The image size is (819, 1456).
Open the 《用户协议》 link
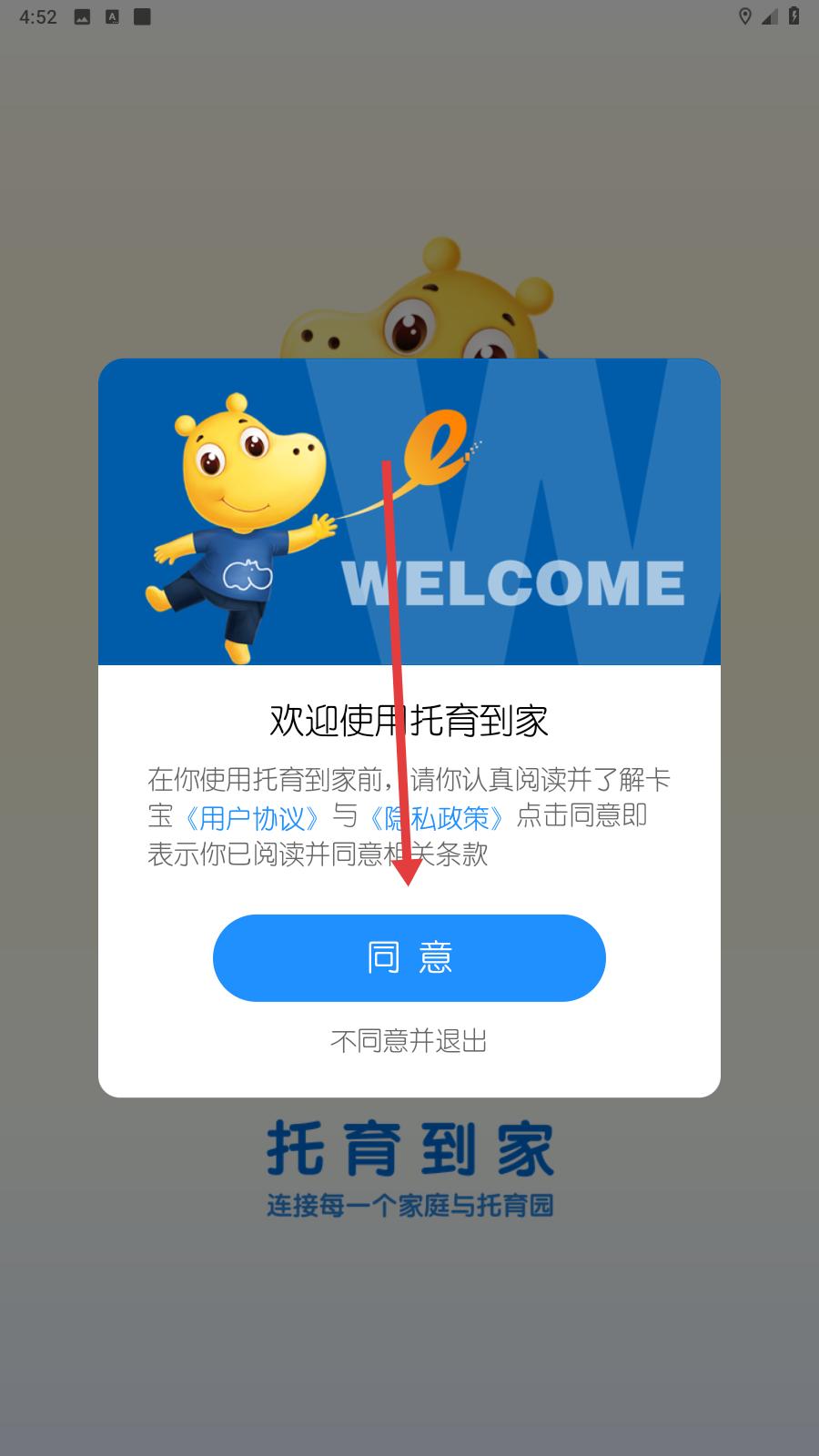pos(252,817)
